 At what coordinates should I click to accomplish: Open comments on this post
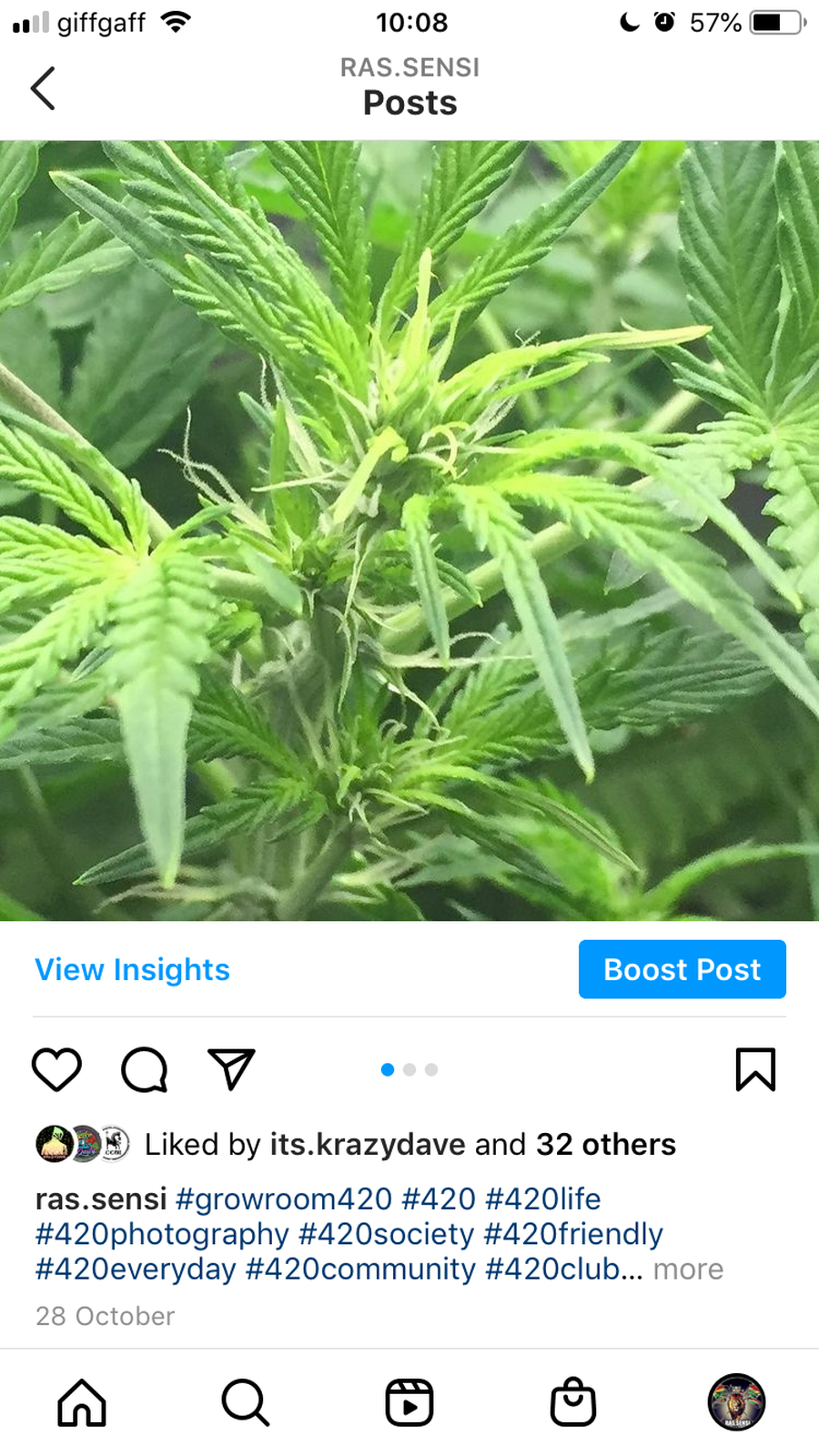coord(145,1069)
